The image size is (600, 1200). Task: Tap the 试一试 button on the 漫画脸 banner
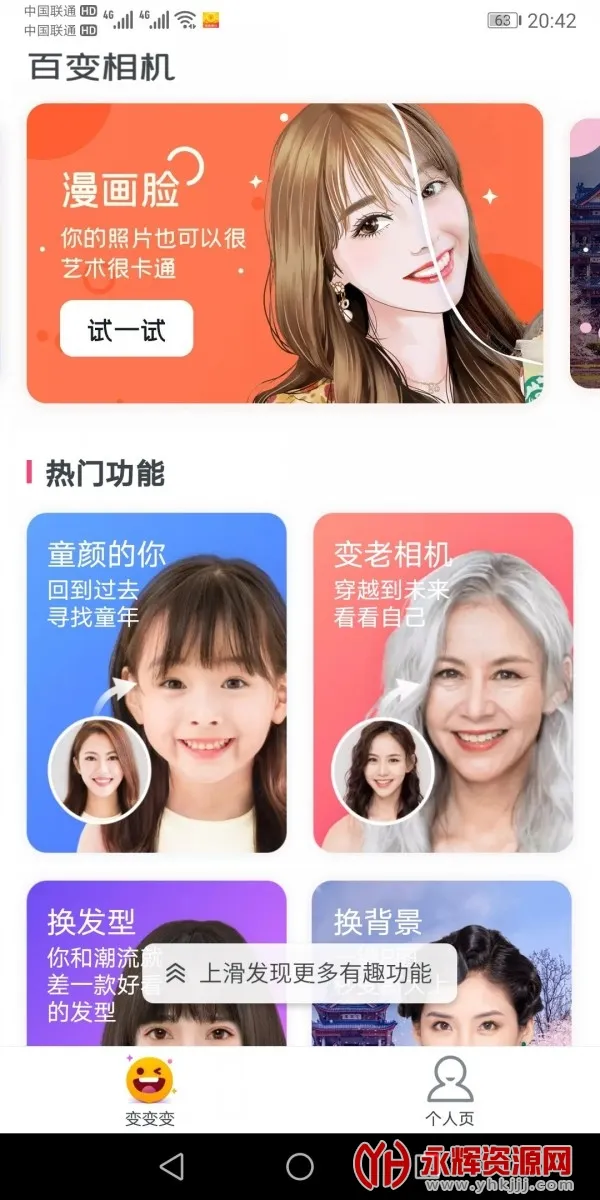point(126,329)
